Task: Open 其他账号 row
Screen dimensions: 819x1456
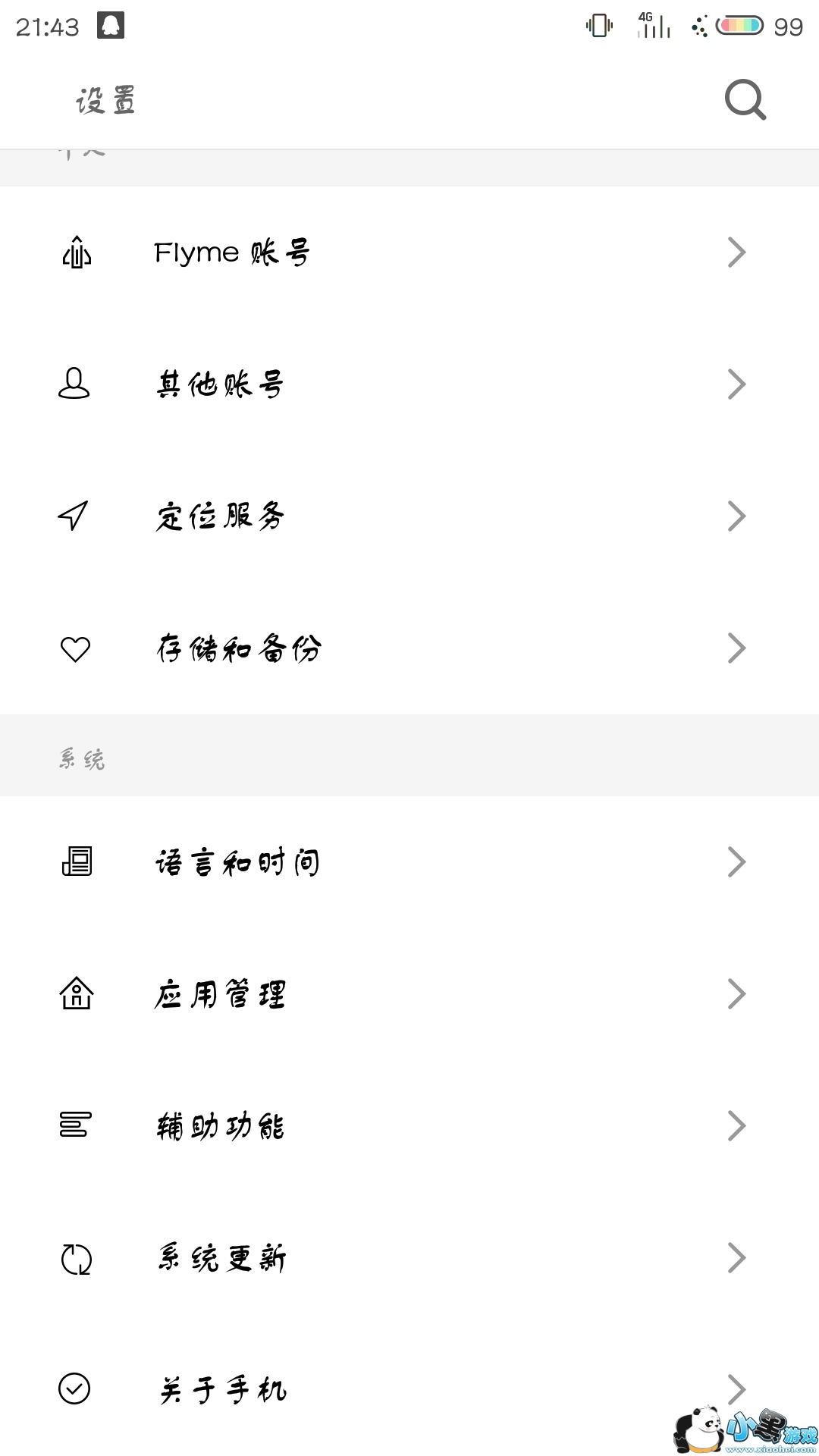Action: tap(220, 384)
